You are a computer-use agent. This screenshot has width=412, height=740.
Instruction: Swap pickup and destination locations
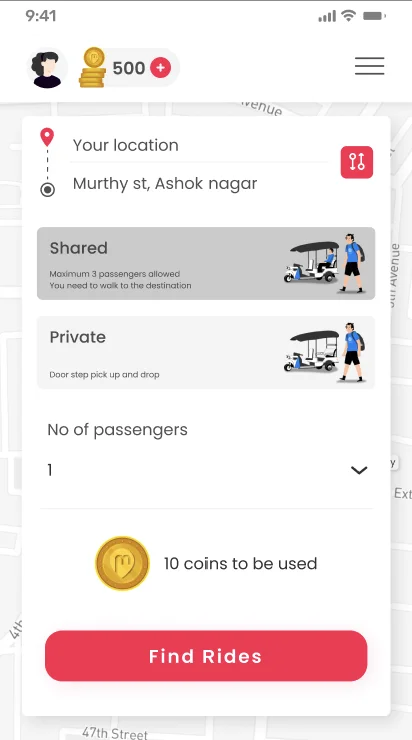[357, 162]
